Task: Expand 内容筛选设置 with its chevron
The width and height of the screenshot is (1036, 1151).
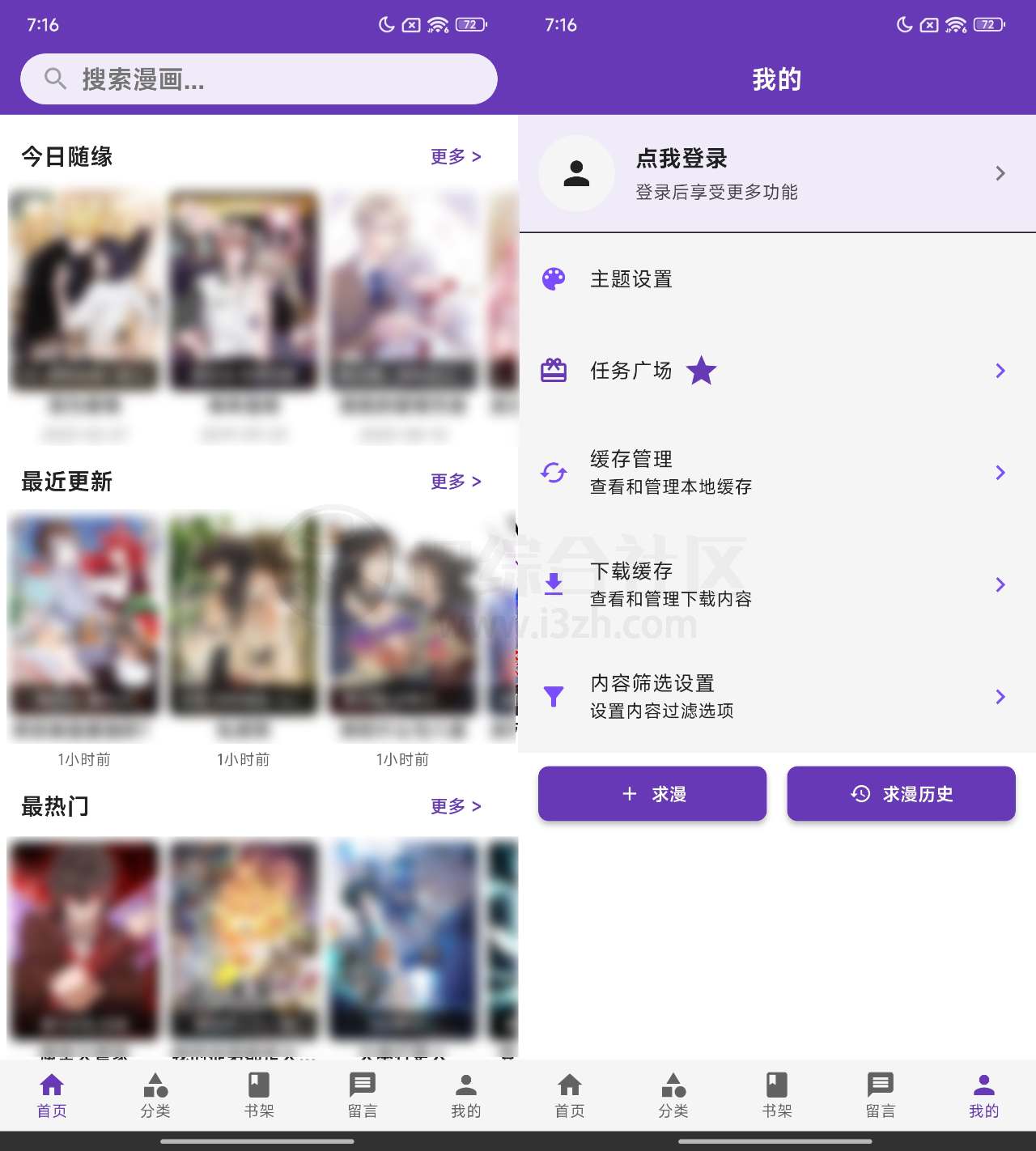Action: (1000, 696)
